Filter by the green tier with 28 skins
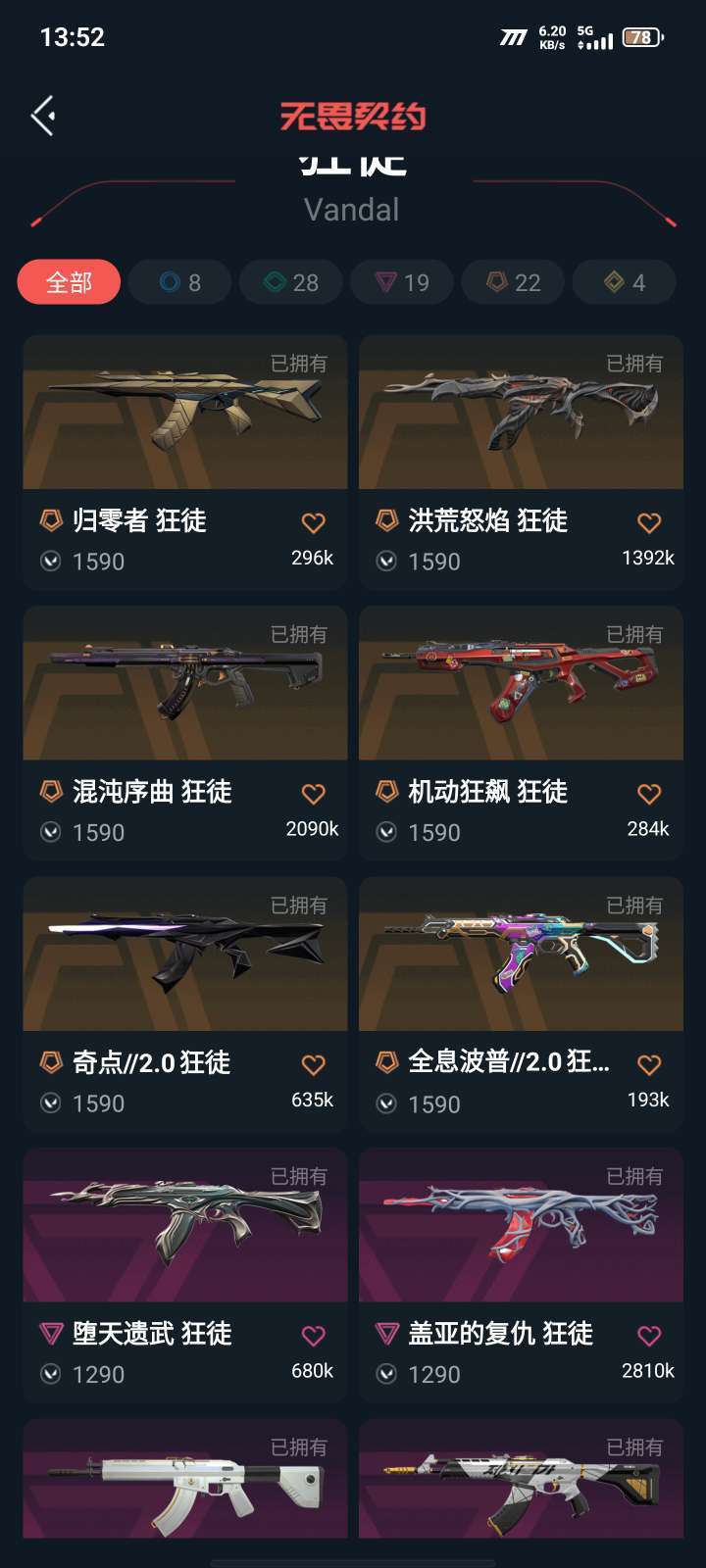The image size is (706, 1568). pos(291,282)
